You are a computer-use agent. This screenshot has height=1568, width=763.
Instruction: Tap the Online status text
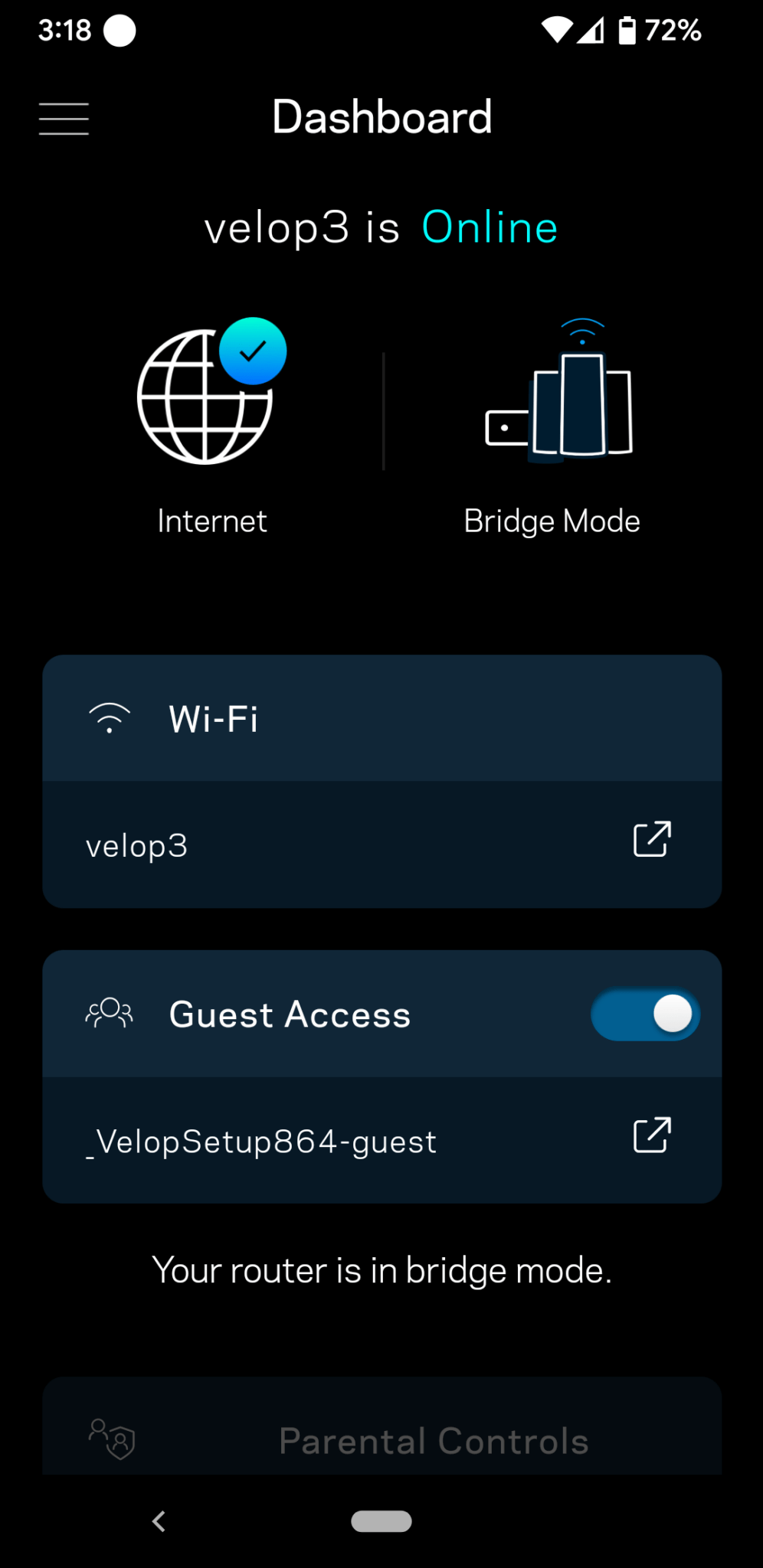(x=490, y=227)
